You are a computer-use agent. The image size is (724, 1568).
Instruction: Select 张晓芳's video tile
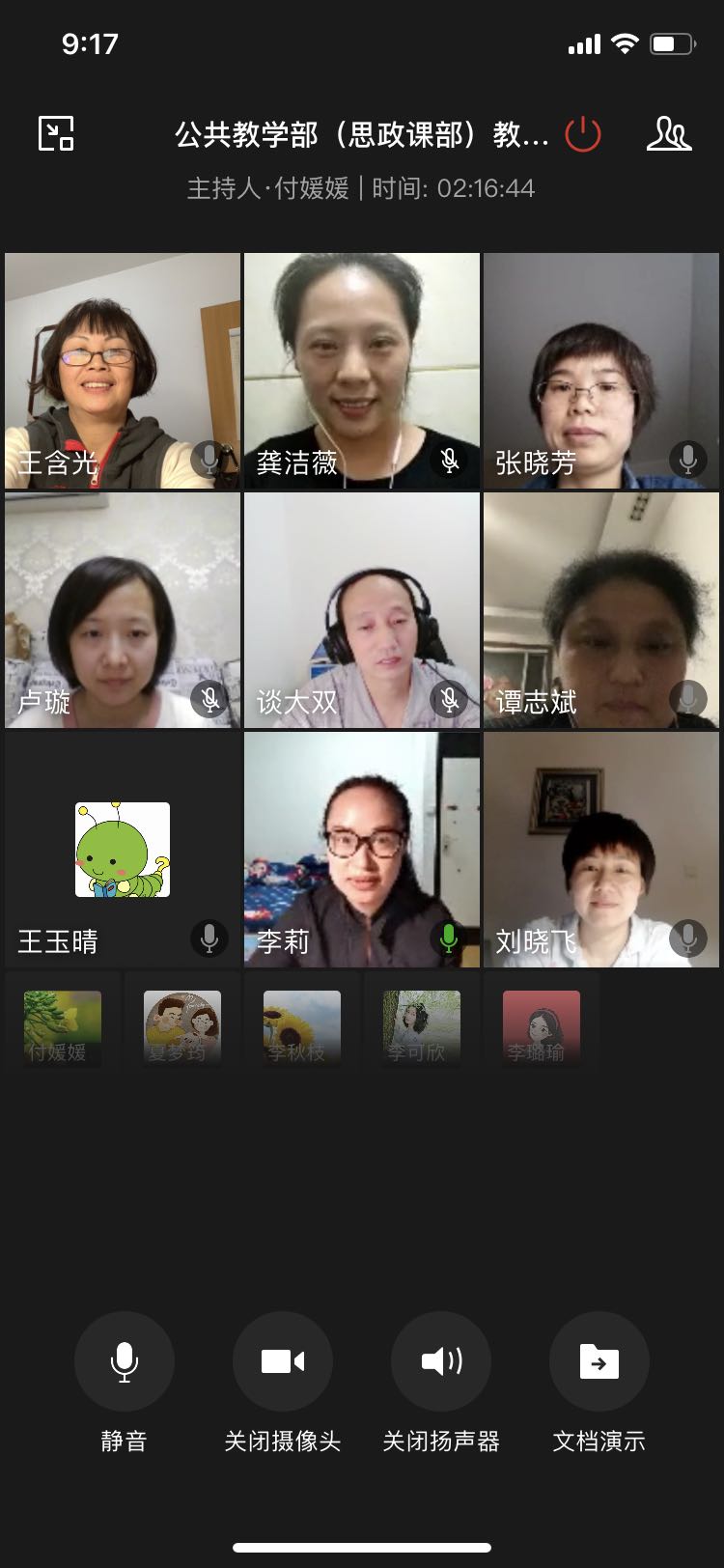[600, 371]
